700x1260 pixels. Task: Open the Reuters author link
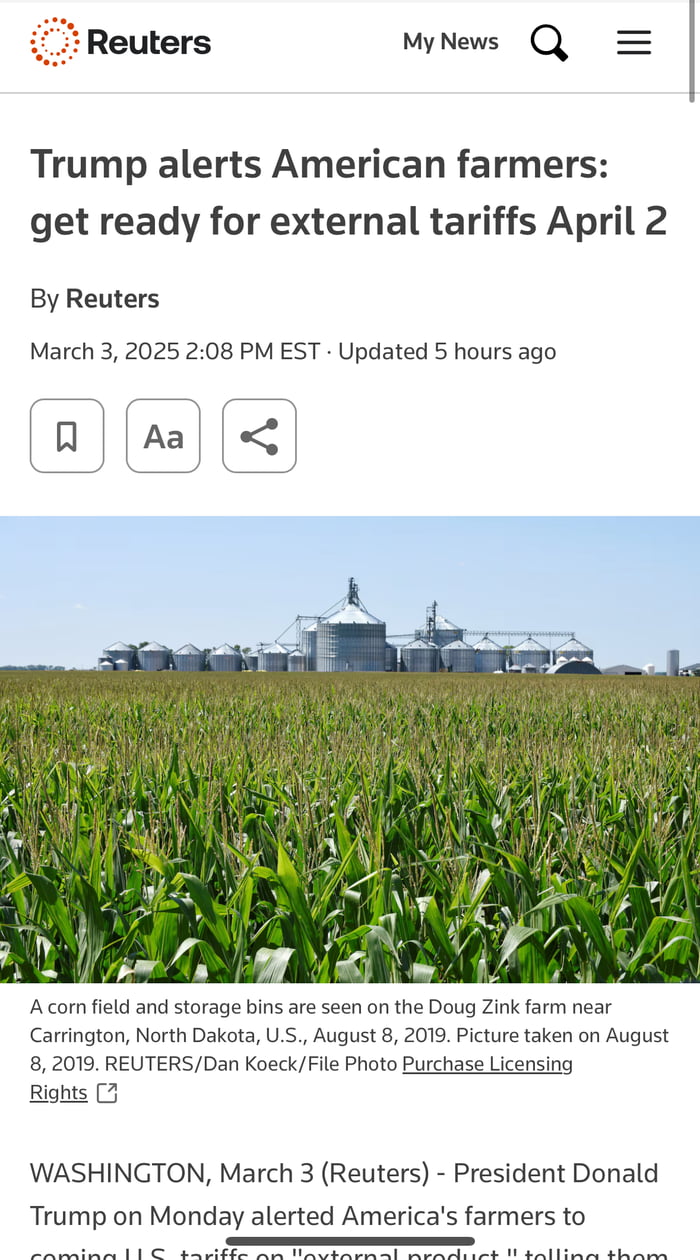[x=112, y=299]
